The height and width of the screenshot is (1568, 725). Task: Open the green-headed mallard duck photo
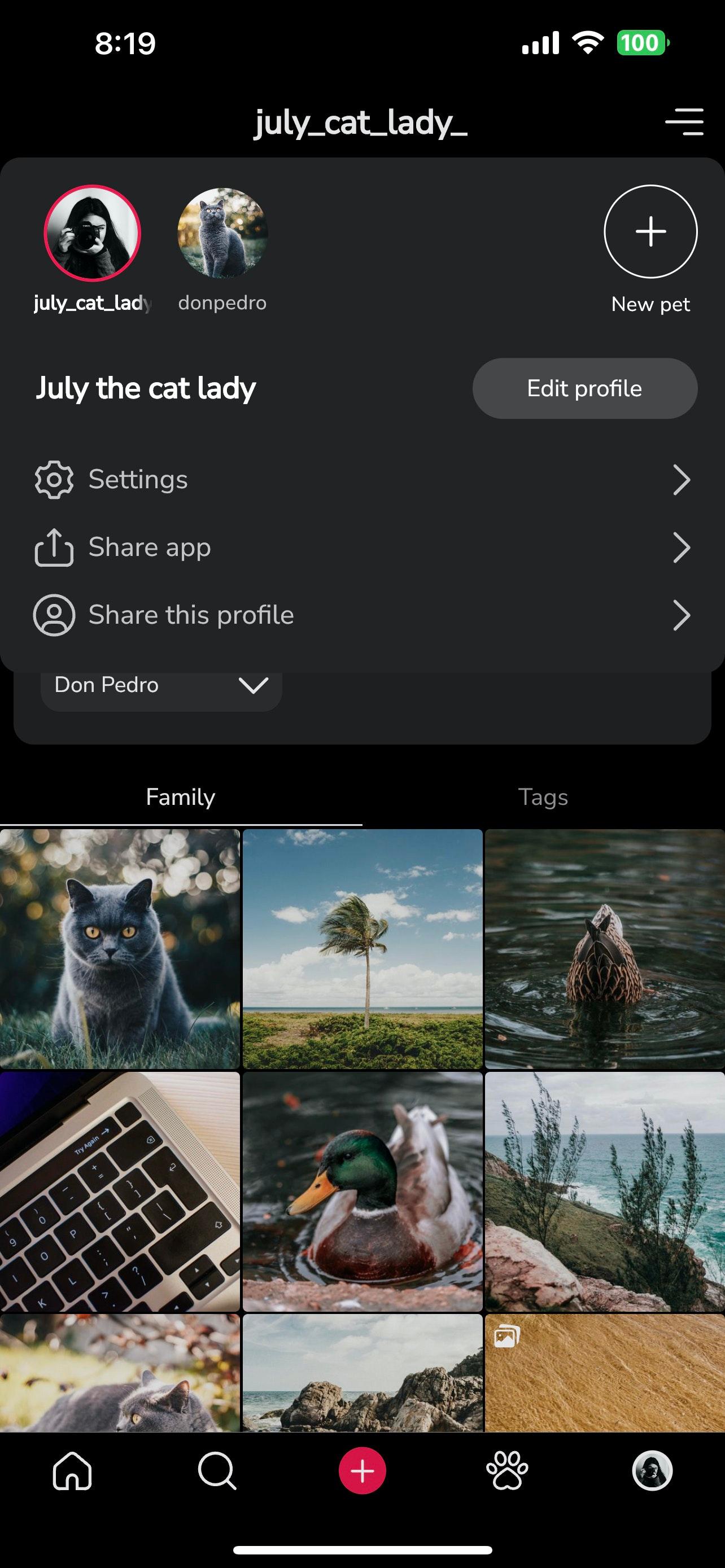pos(362,1190)
